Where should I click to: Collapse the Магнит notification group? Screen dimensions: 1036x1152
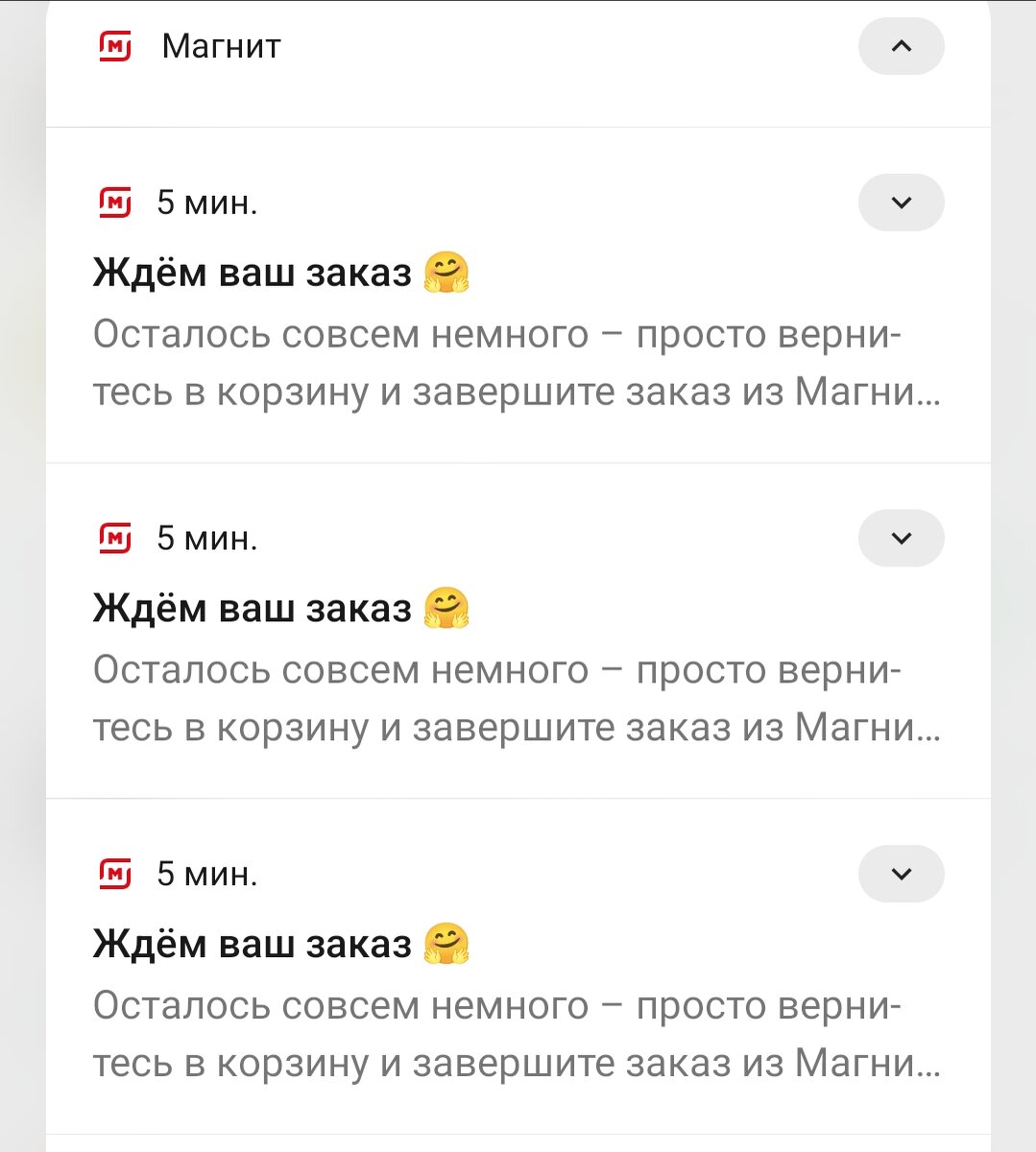point(901,46)
